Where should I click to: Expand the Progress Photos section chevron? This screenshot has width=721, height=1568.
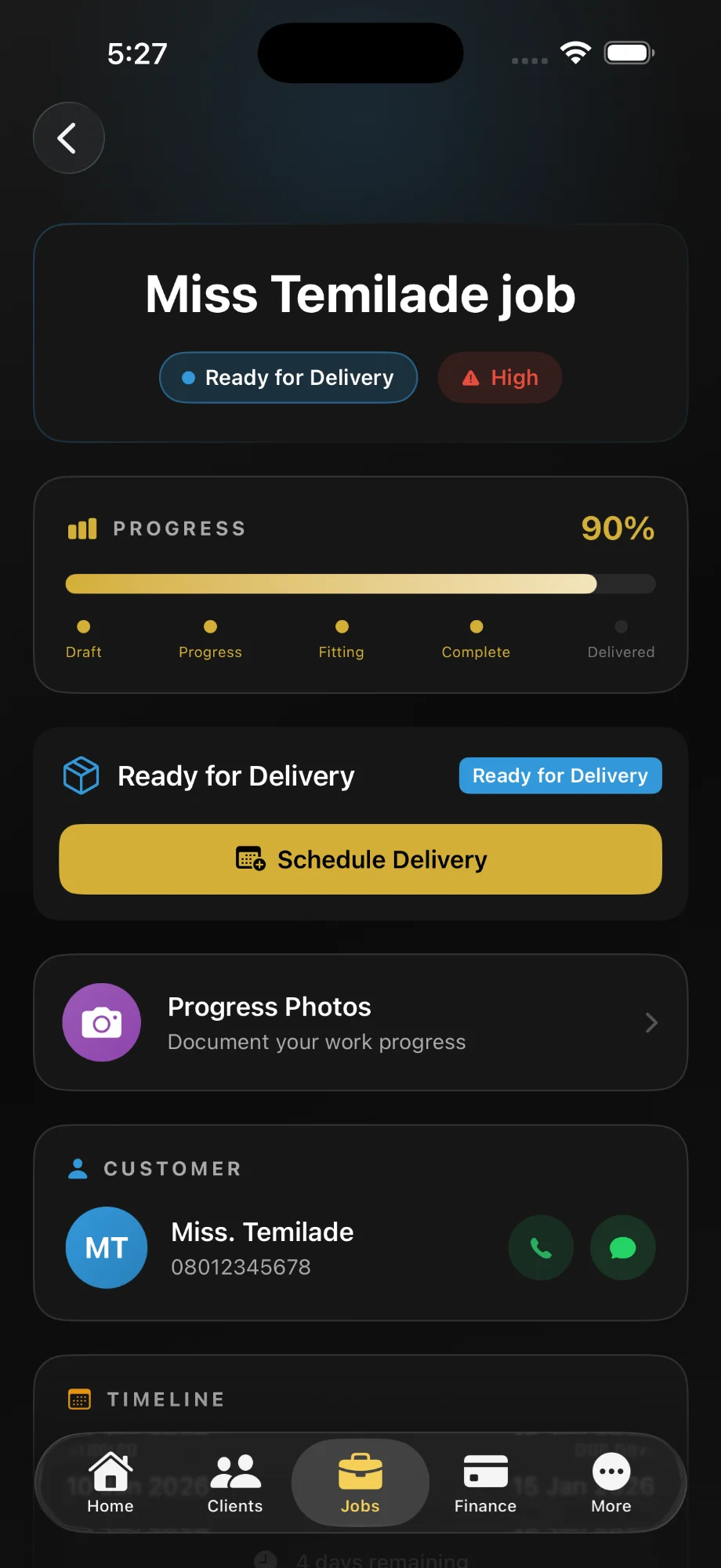pyautogui.click(x=650, y=1022)
